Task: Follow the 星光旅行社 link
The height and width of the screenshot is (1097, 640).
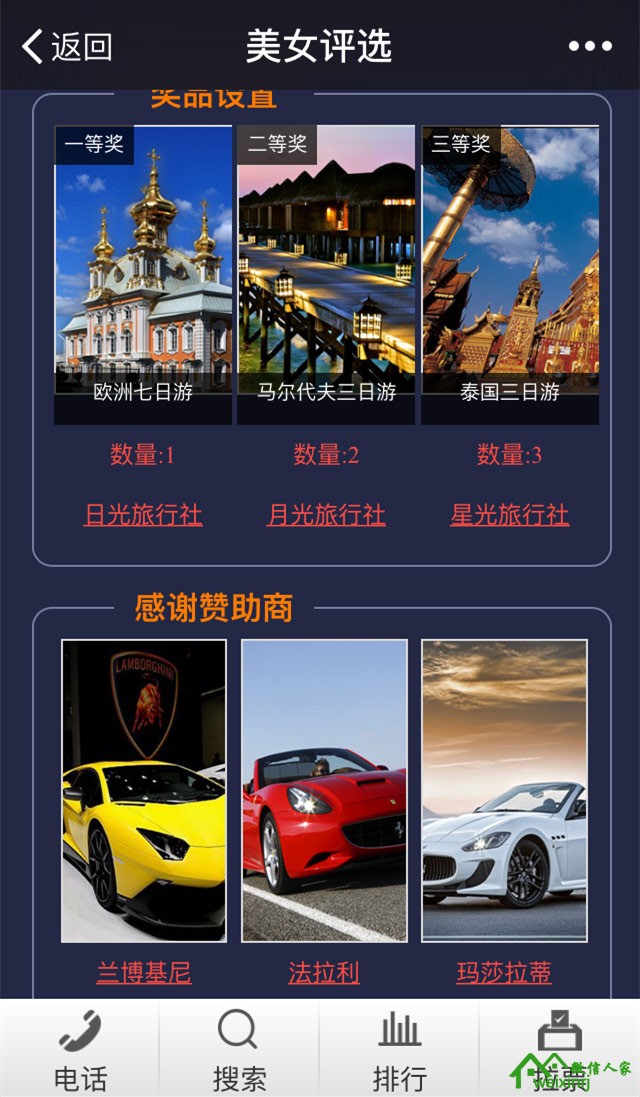Action: (510, 515)
